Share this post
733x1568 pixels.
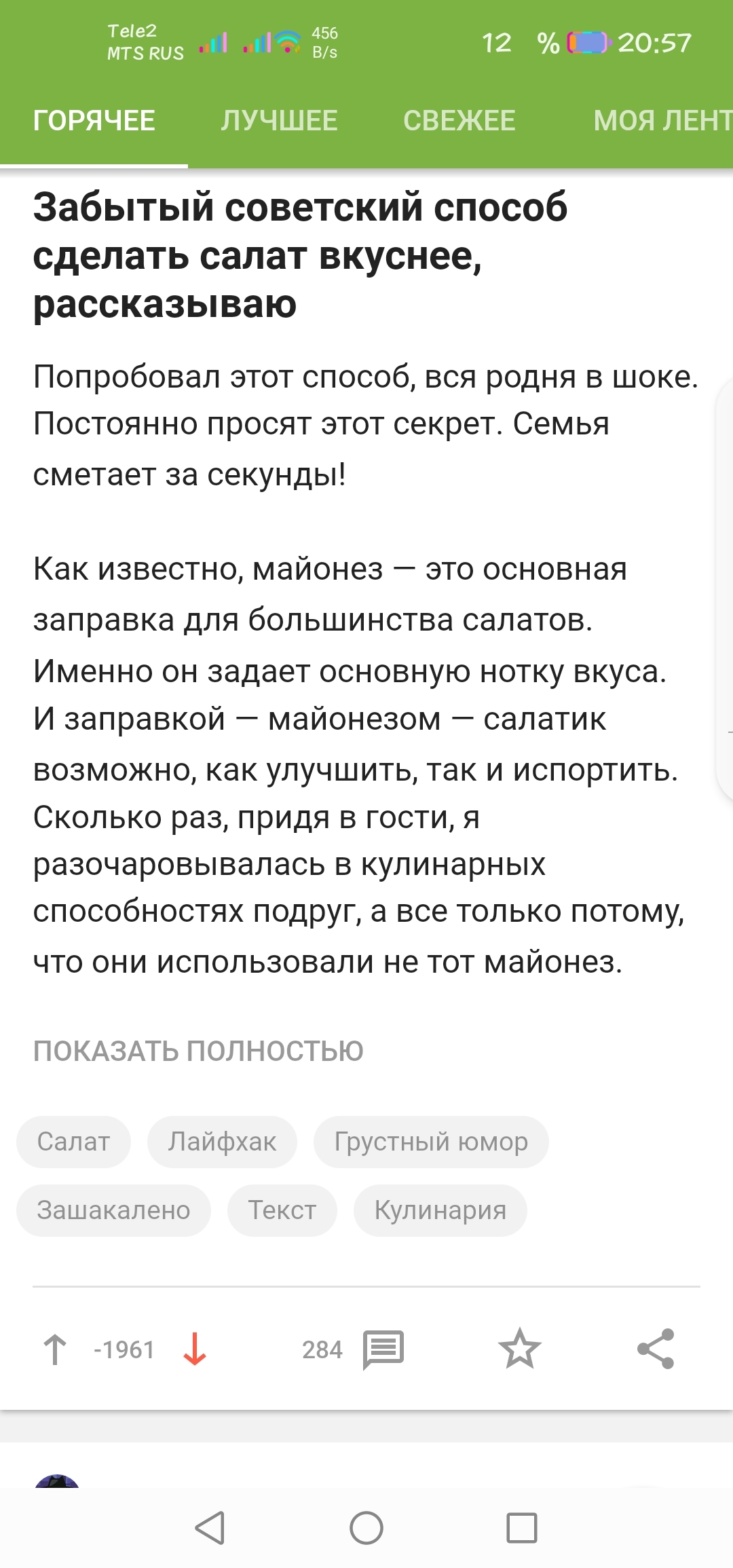(656, 1349)
